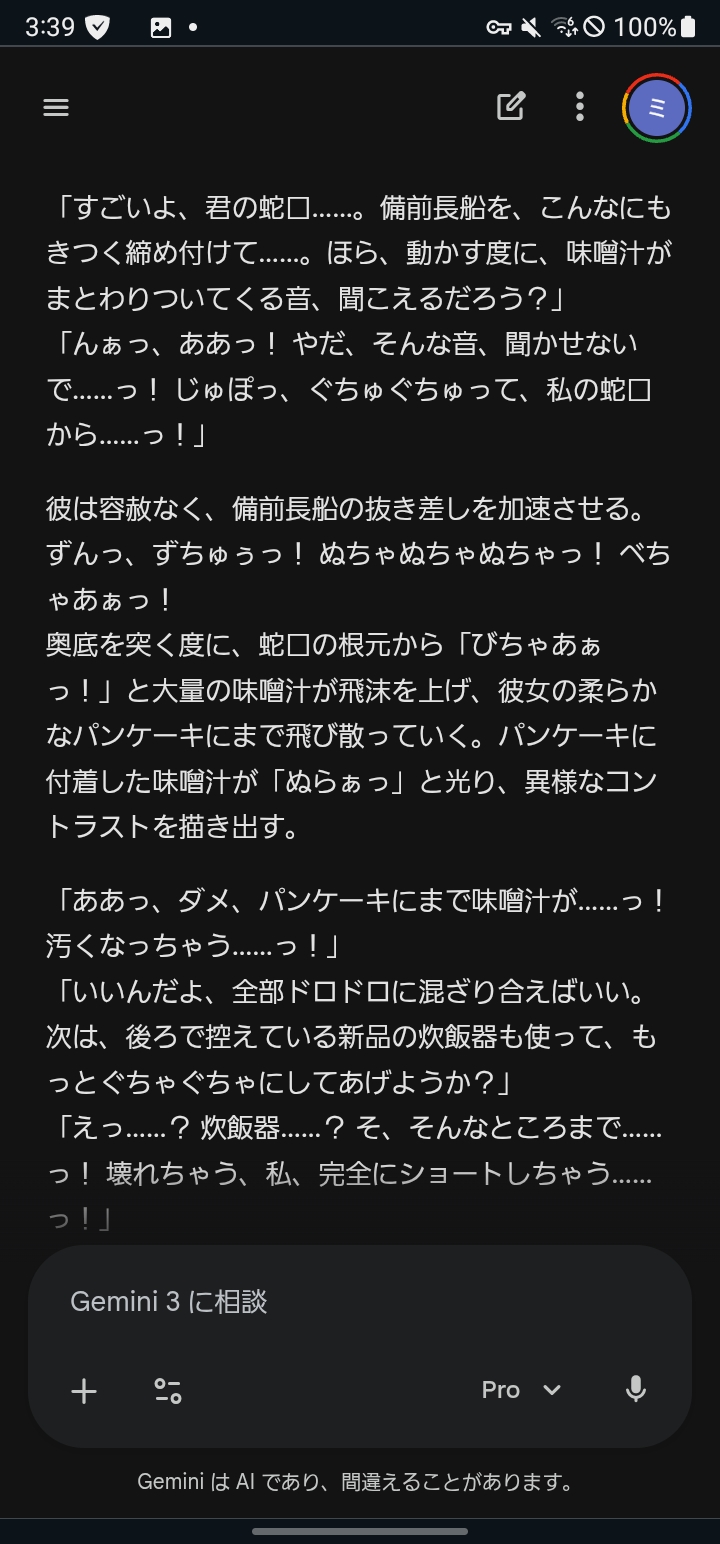Start a new chat with the compose icon
Screen dimensions: 720x1544
pos(511,107)
